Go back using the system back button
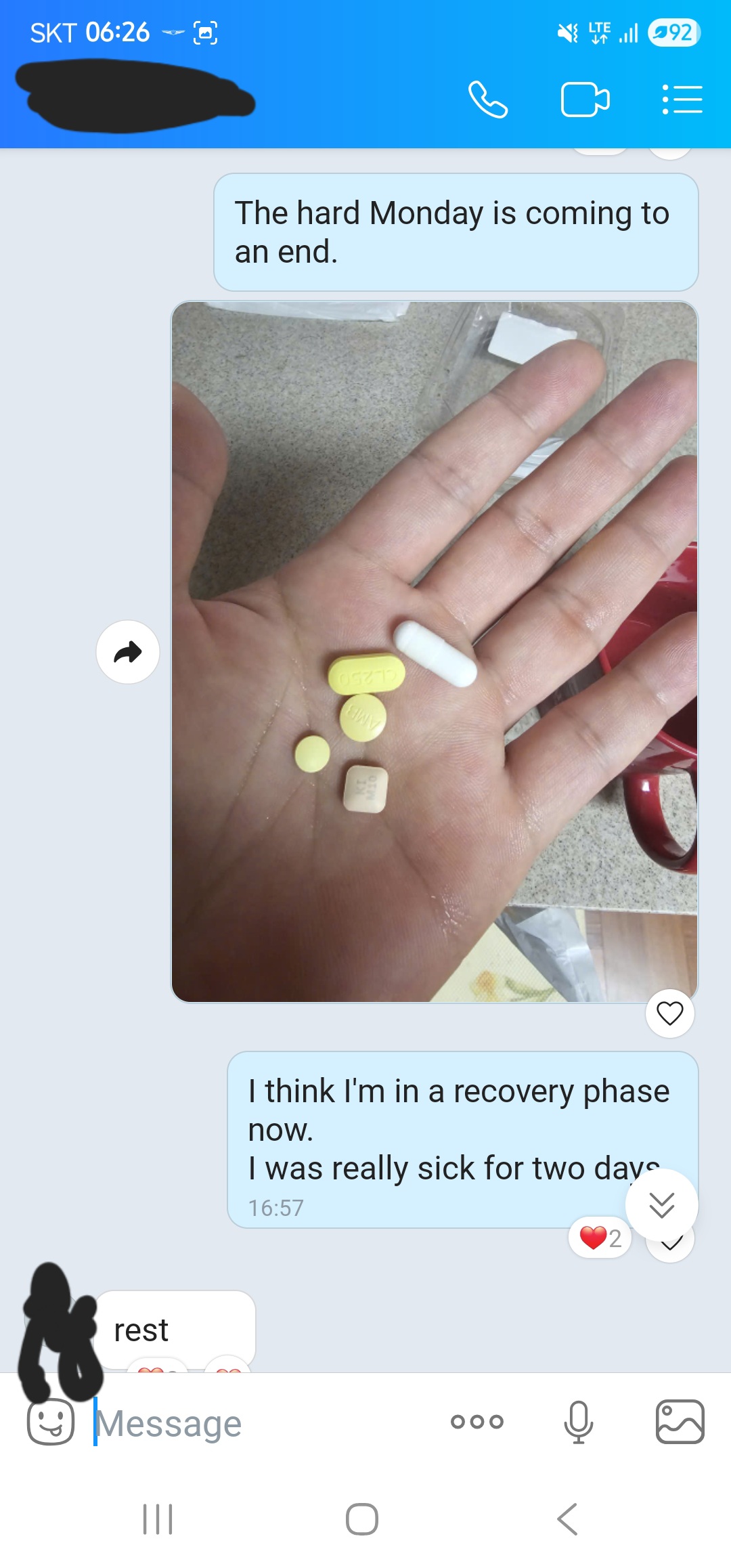 click(x=567, y=1519)
